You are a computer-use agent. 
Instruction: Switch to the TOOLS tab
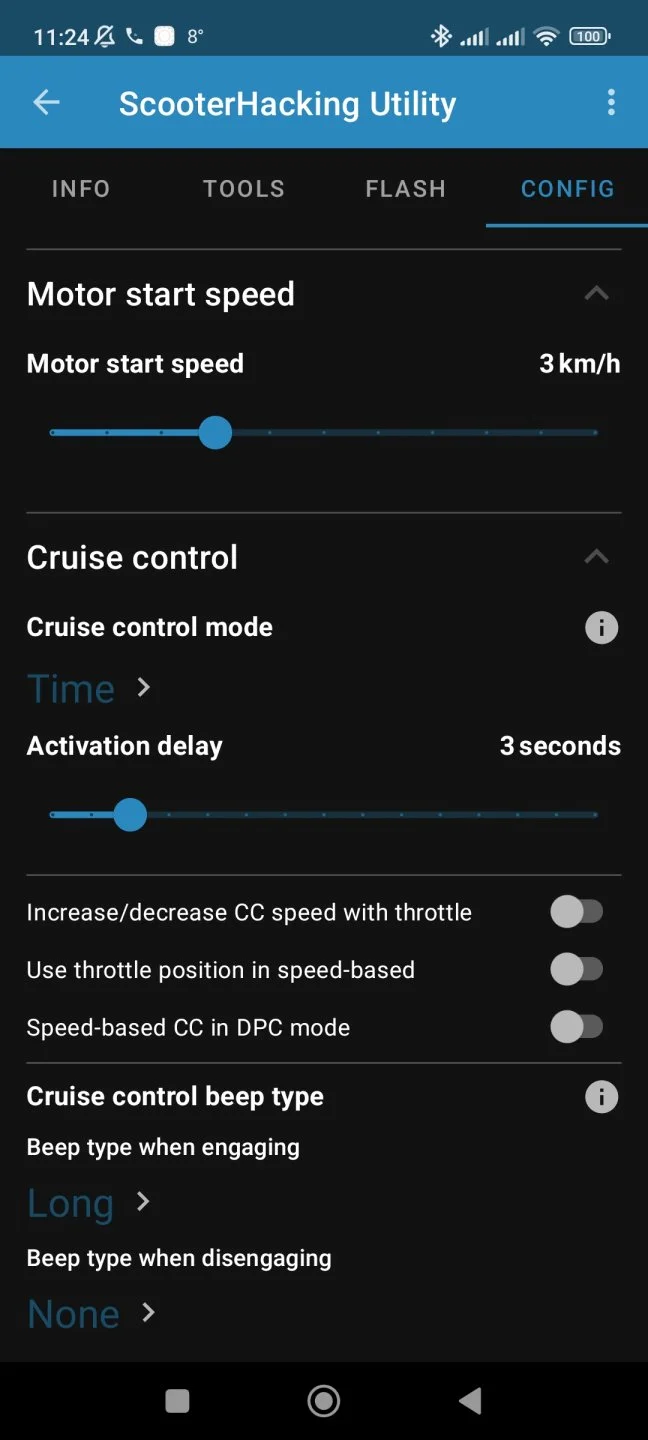(x=243, y=189)
